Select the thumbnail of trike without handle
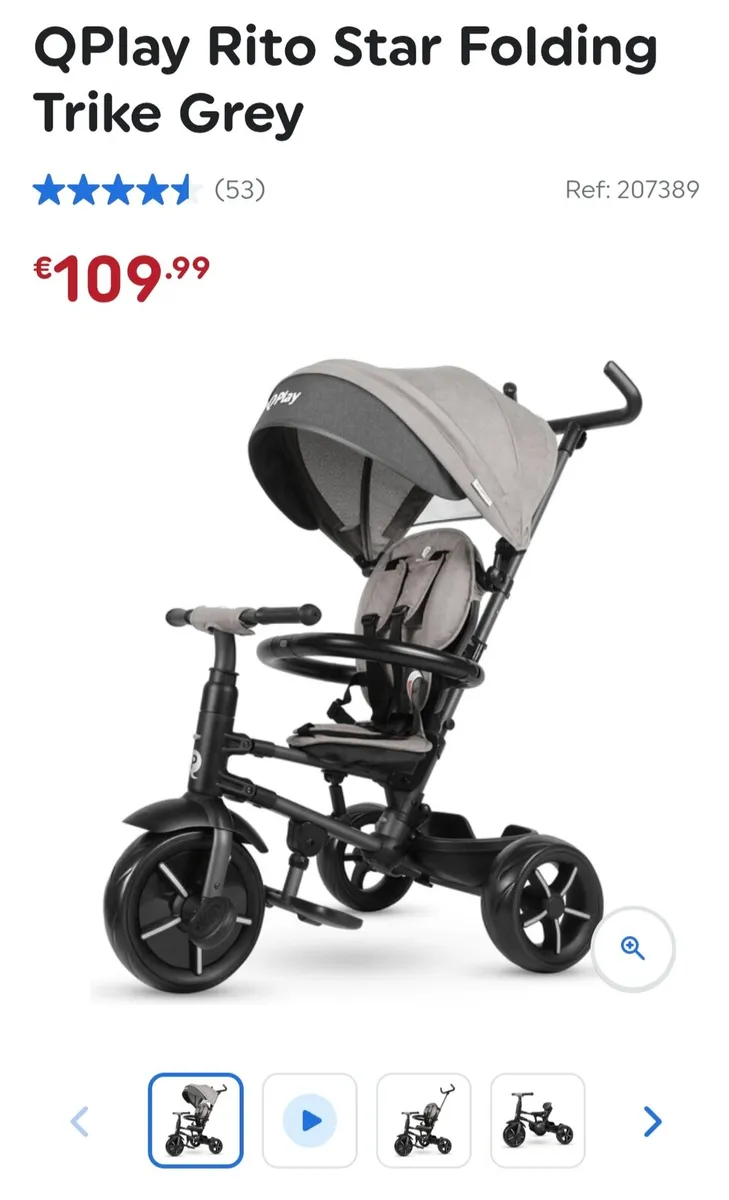This screenshot has width=729, height=1200. coord(537,1120)
